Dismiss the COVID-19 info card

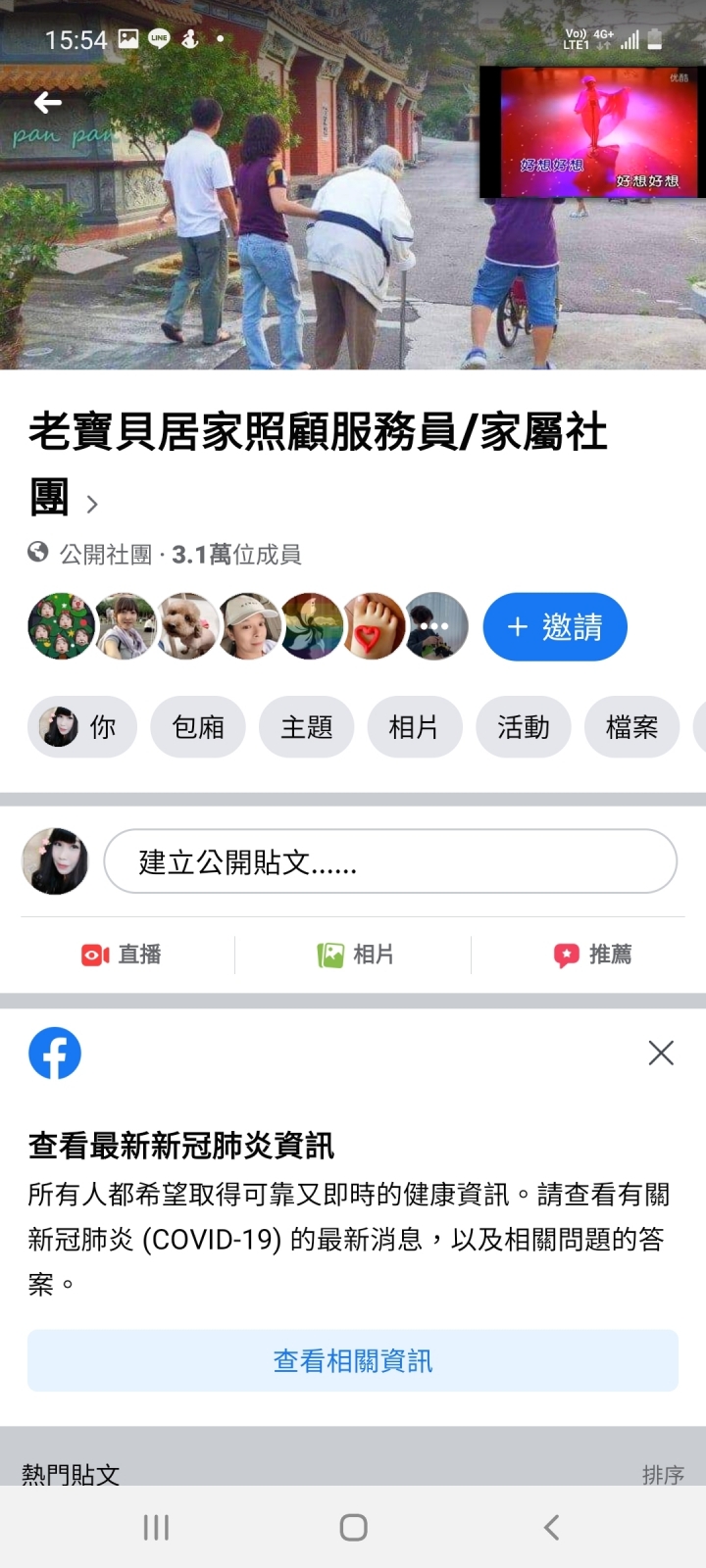(x=661, y=1053)
